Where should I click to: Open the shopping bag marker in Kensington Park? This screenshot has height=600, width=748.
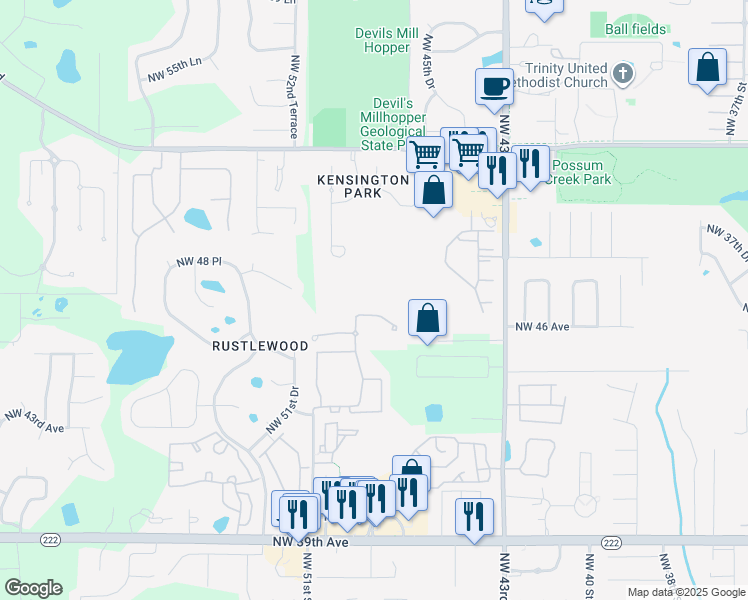[433, 190]
